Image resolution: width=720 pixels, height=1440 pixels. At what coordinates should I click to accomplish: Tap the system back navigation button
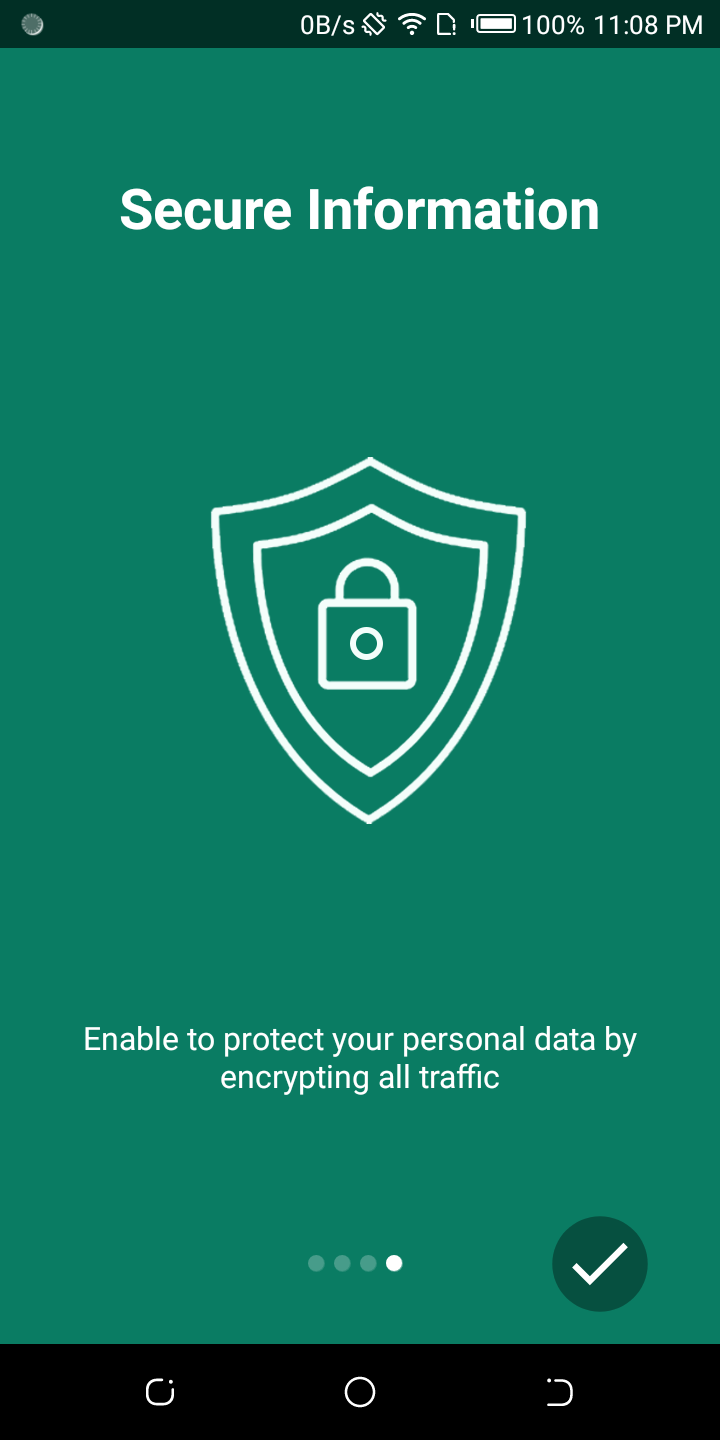pos(559,1392)
